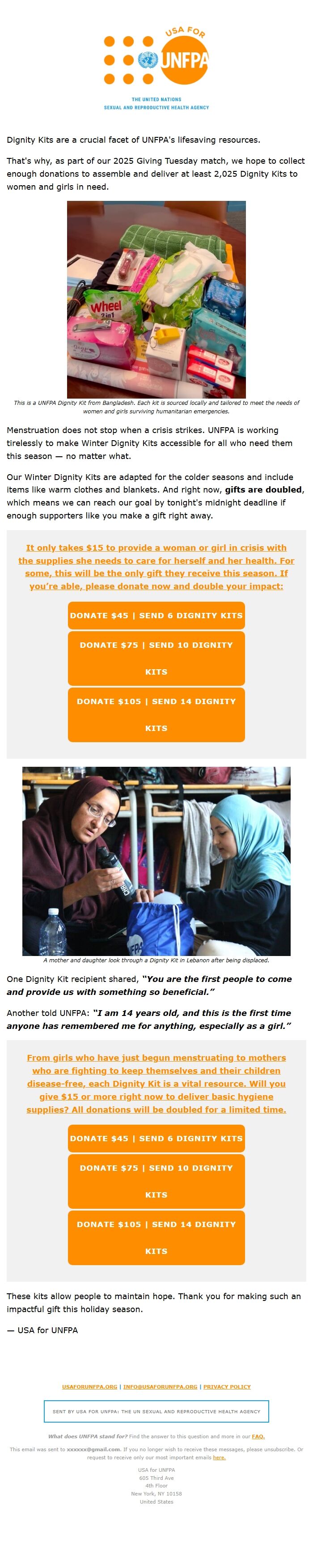
Task: Select the second Donate $45 button
Action: tap(156, 1138)
